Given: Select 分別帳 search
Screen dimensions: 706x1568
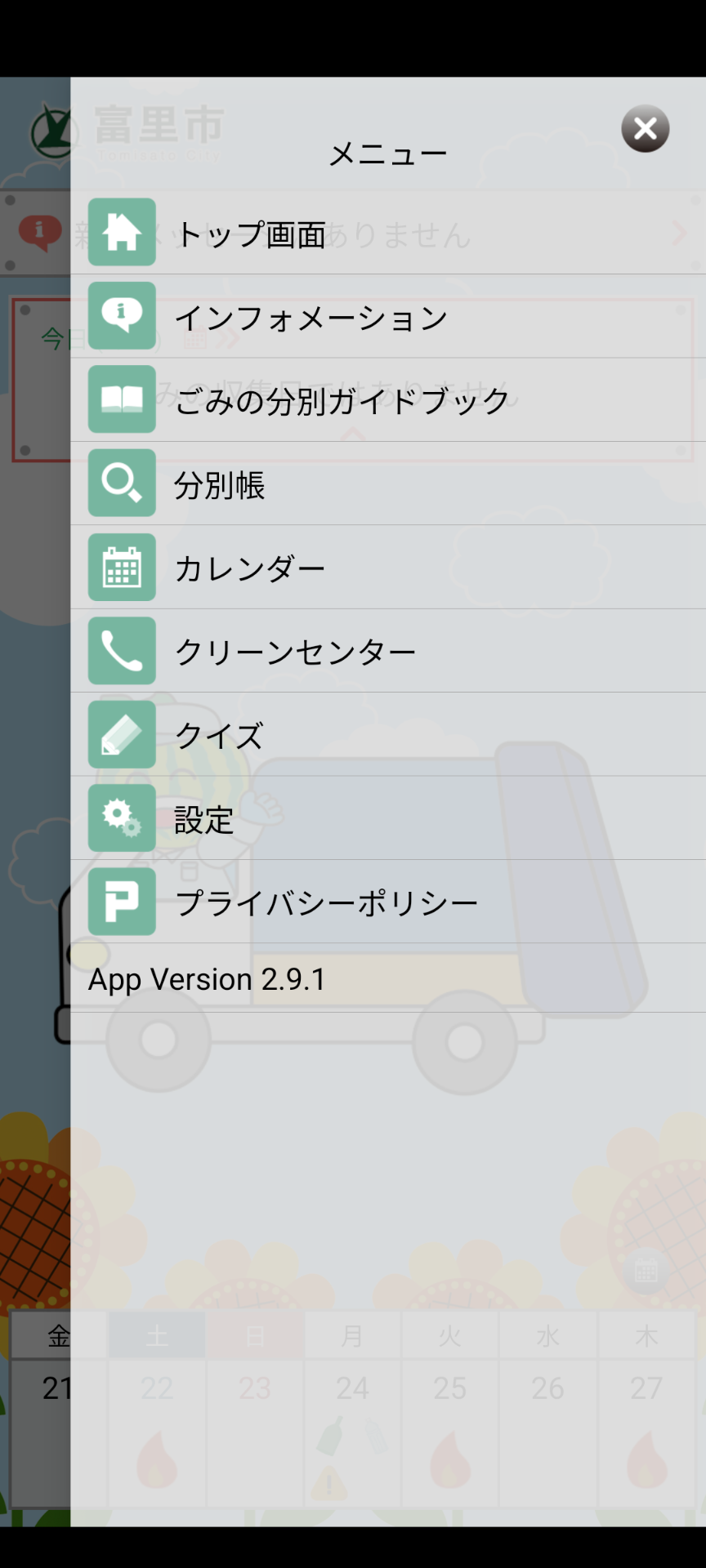Looking at the screenshot, I should pyautogui.click(x=388, y=483).
